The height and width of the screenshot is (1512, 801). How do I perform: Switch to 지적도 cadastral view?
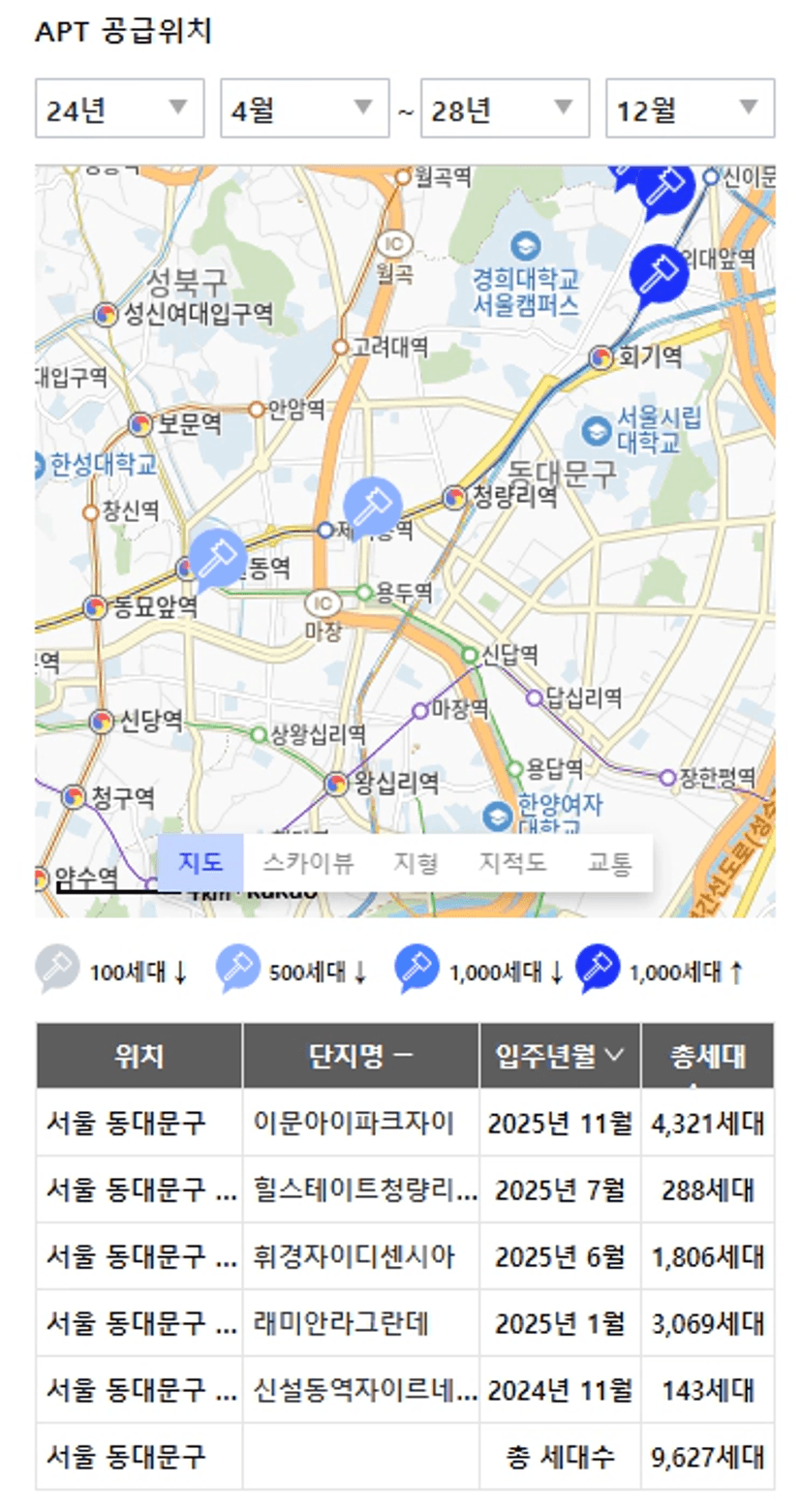(x=512, y=862)
